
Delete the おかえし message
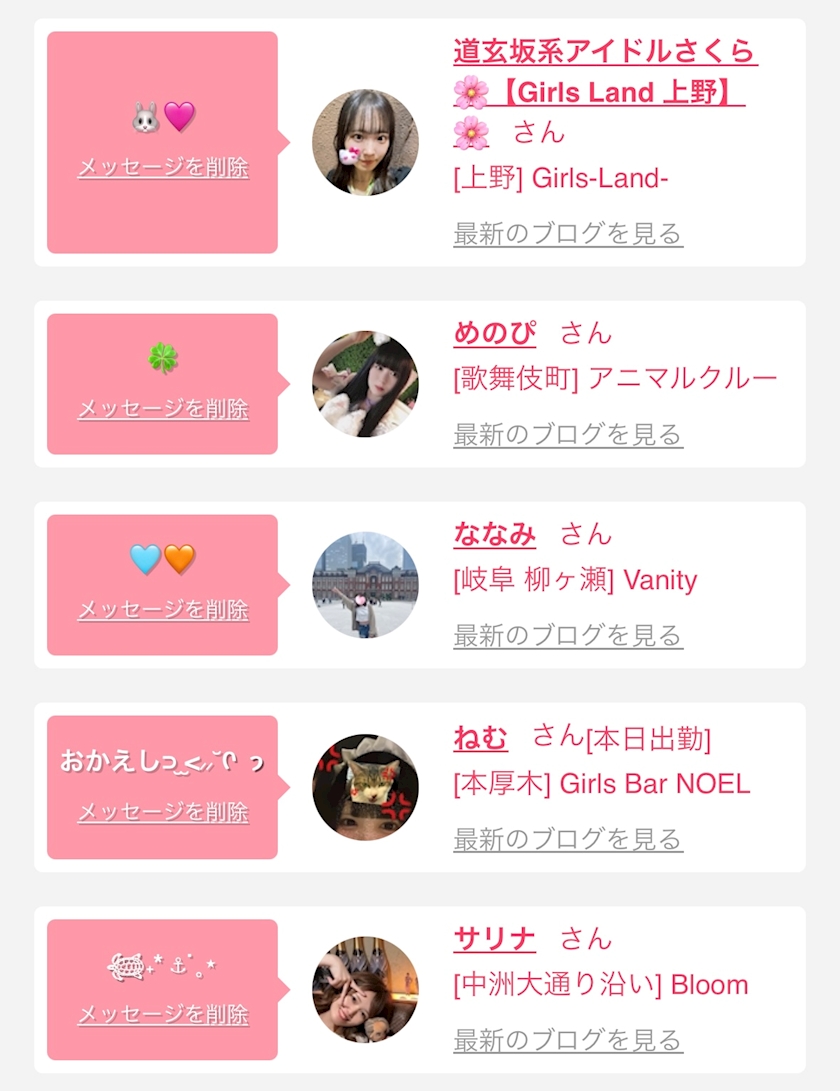(163, 812)
